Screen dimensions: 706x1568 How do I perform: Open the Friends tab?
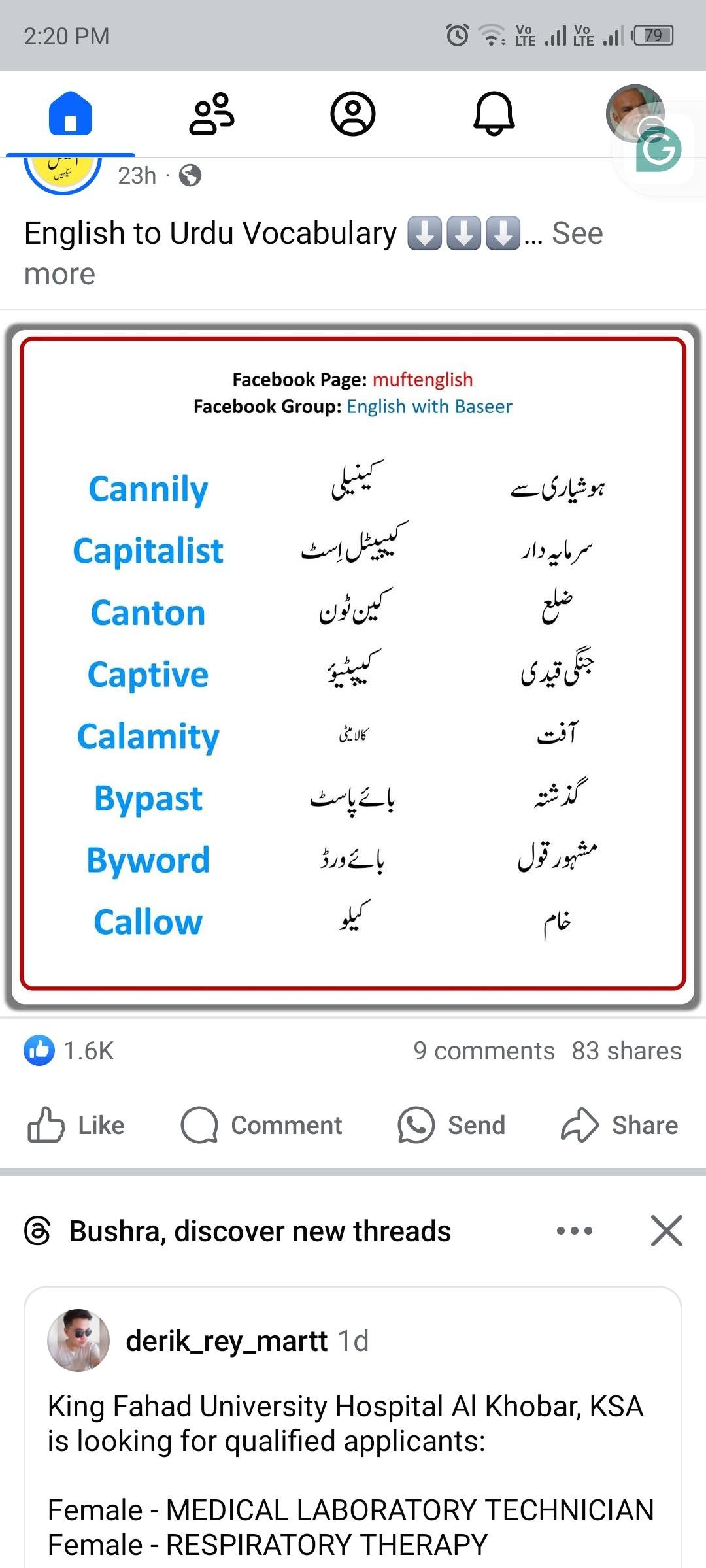(x=211, y=114)
